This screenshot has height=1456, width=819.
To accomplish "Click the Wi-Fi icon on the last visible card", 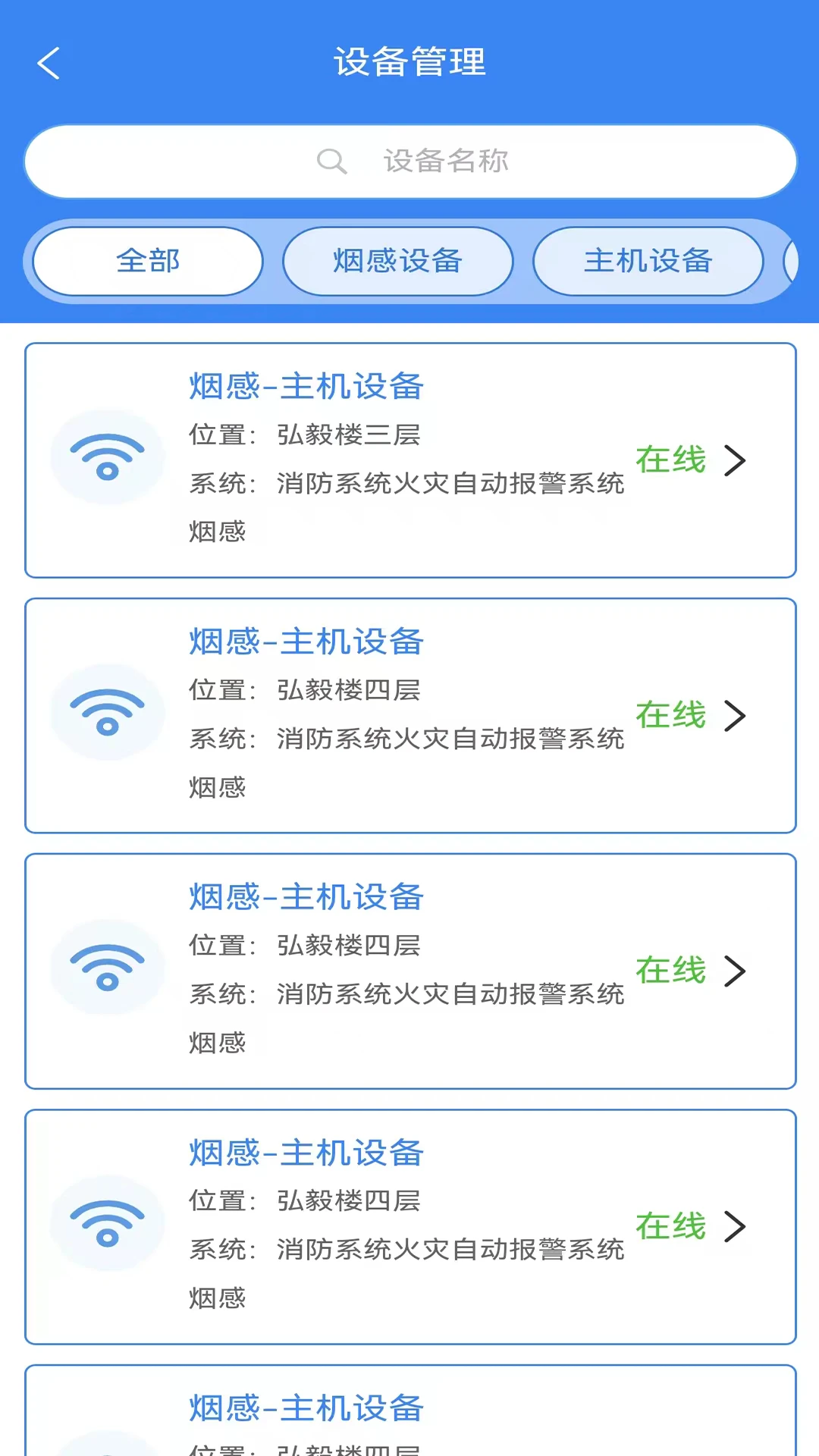I will coord(107,1448).
